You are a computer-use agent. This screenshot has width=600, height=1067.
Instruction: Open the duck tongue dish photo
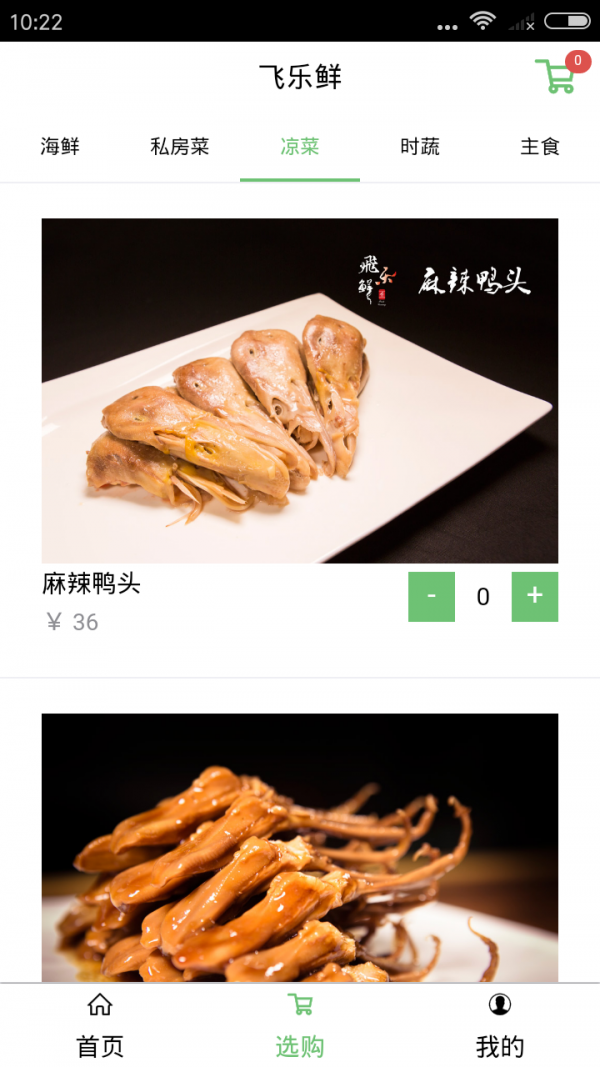pos(300,848)
